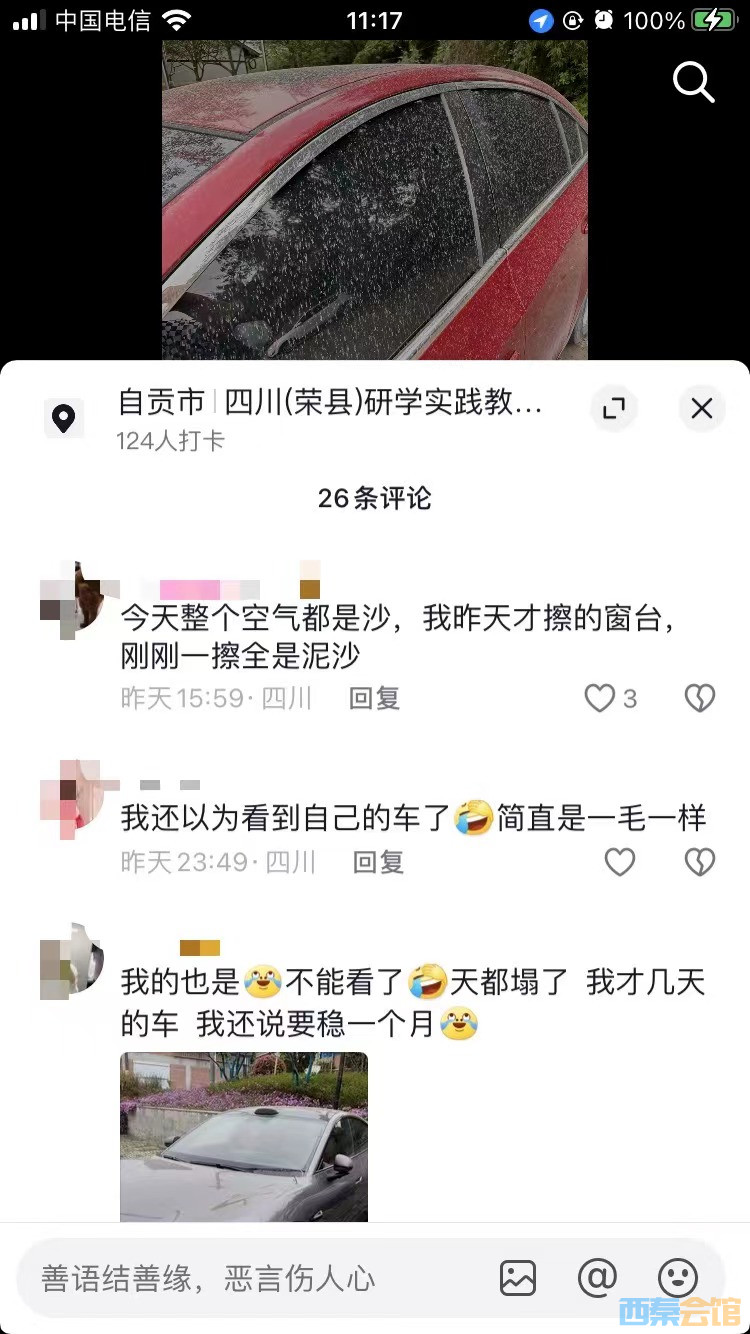View profile of the 昨天15:59 commenter's avatar
This screenshot has height=1334, width=750.
point(72,598)
